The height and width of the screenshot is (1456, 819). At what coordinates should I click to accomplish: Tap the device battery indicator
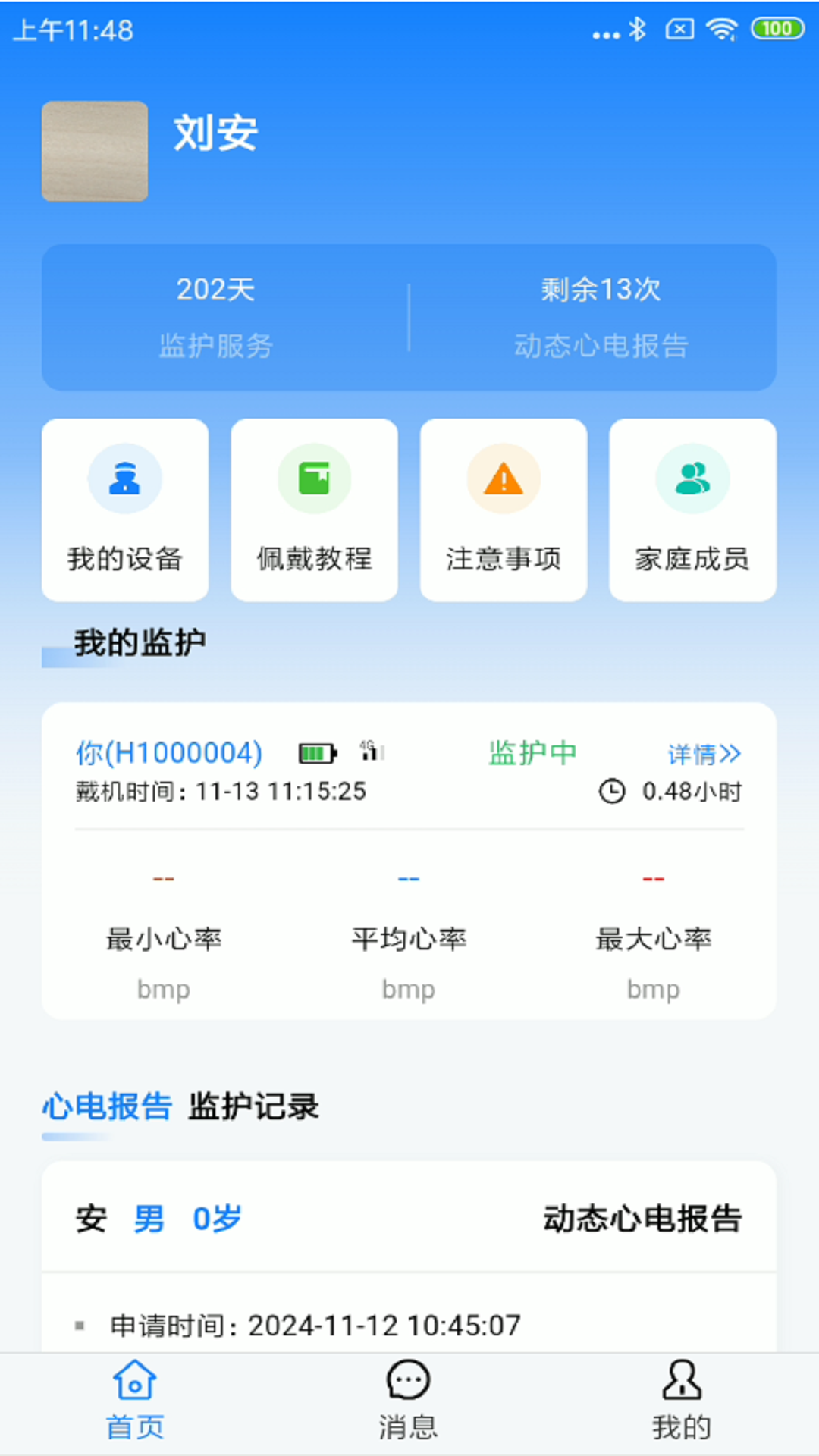pos(316,754)
